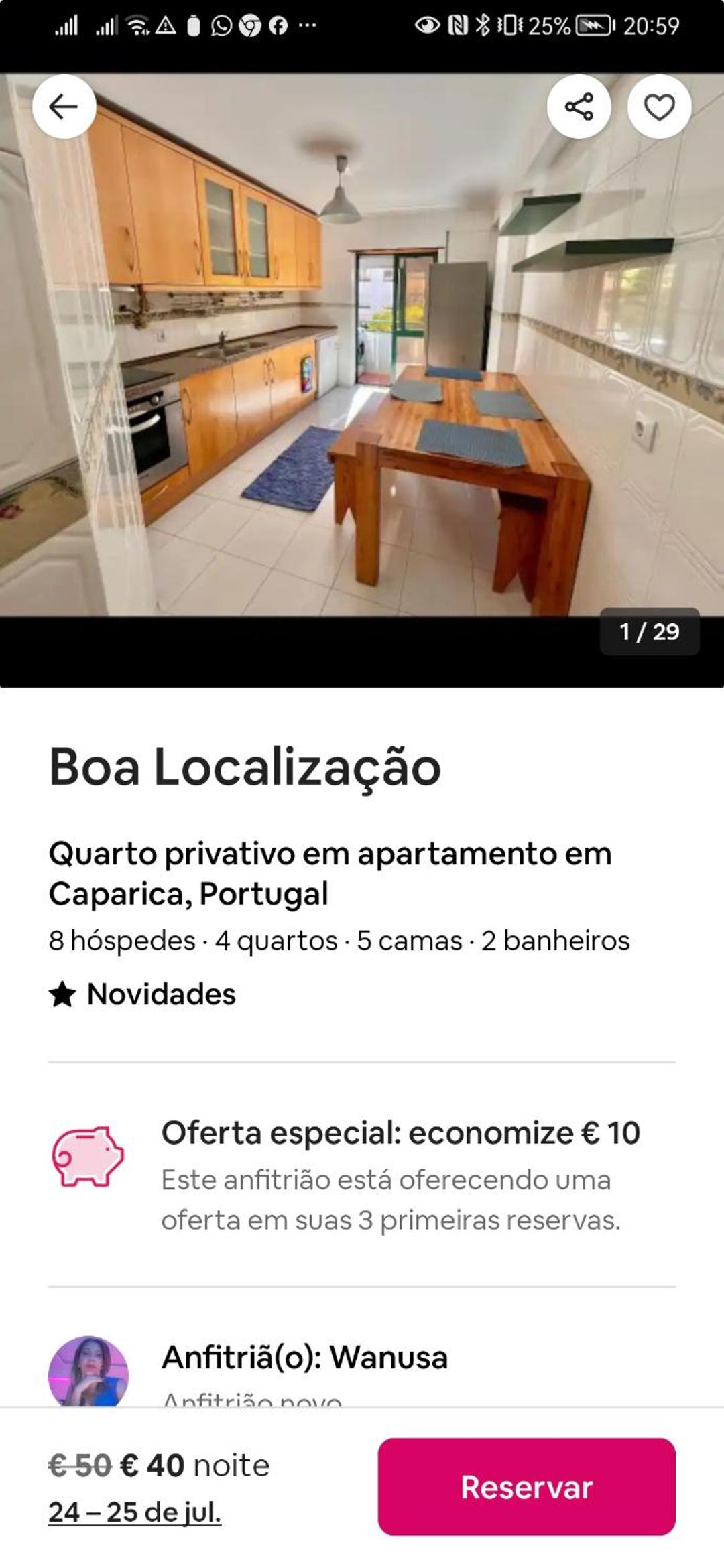The height and width of the screenshot is (1568, 724).
Task: Save listing with the heart icon
Action: click(660, 107)
